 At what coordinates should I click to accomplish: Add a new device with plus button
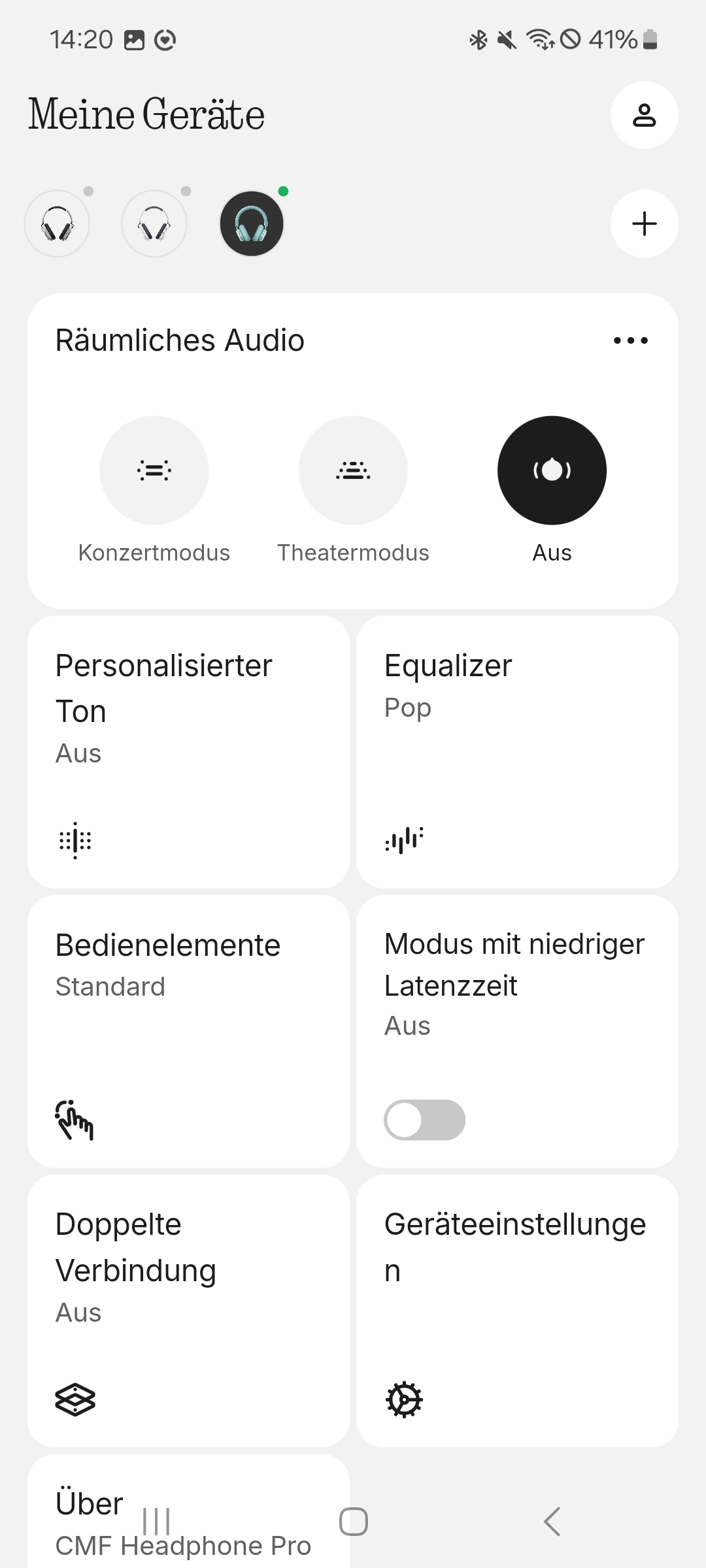point(644,223)
